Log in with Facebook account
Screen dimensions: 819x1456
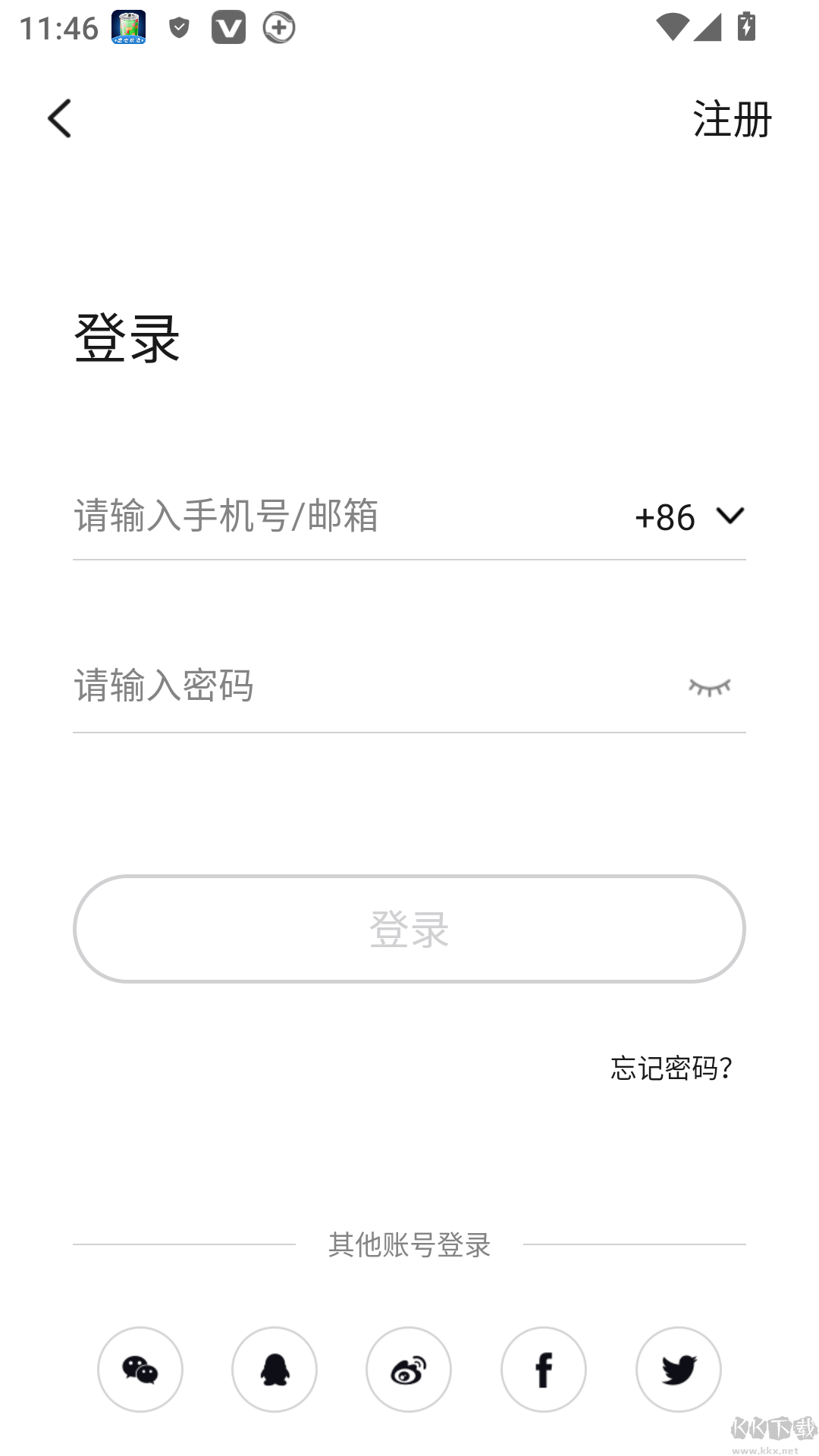(544, 1370)
